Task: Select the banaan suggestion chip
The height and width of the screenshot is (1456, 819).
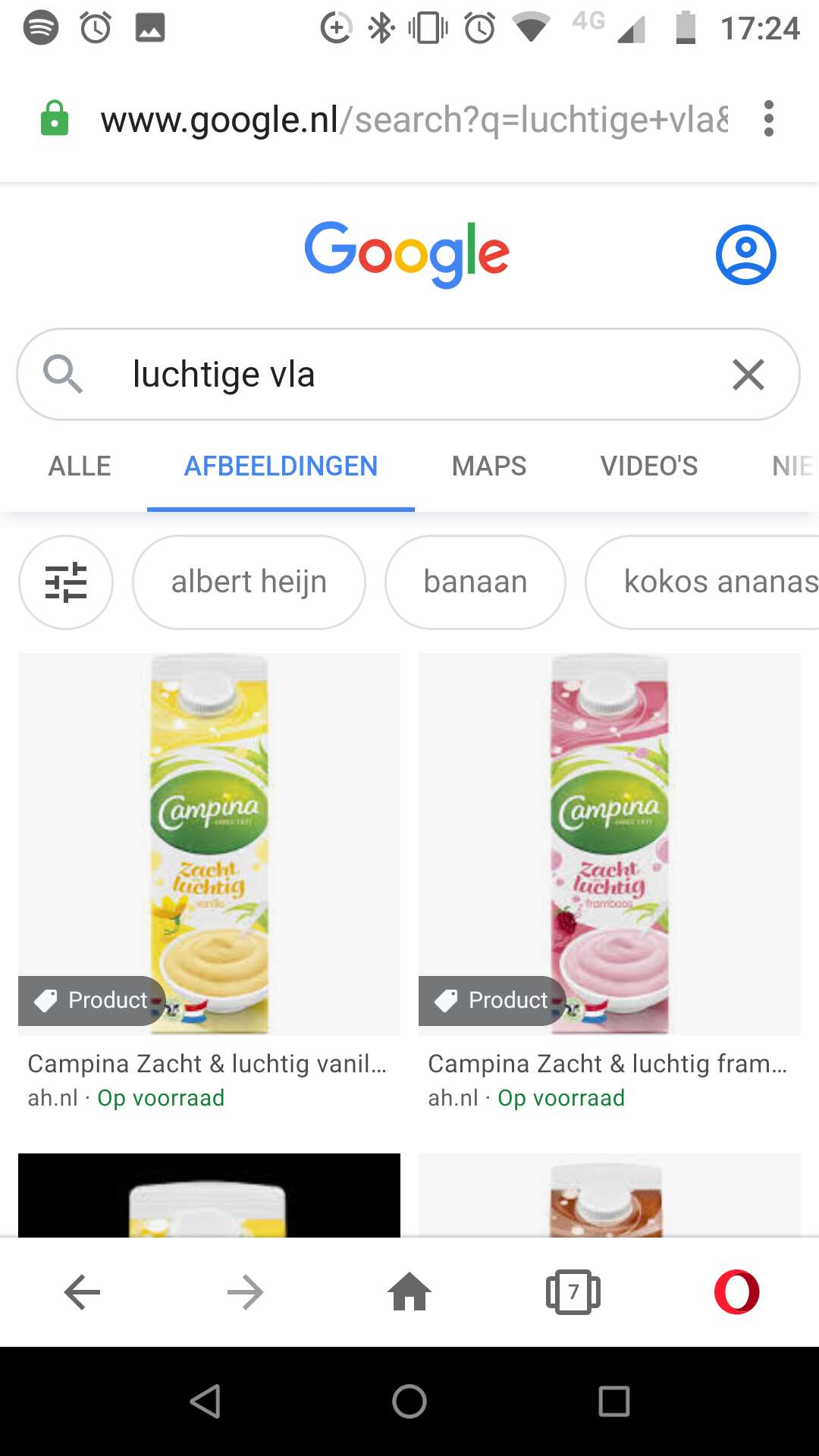Action: coord(475,582)
